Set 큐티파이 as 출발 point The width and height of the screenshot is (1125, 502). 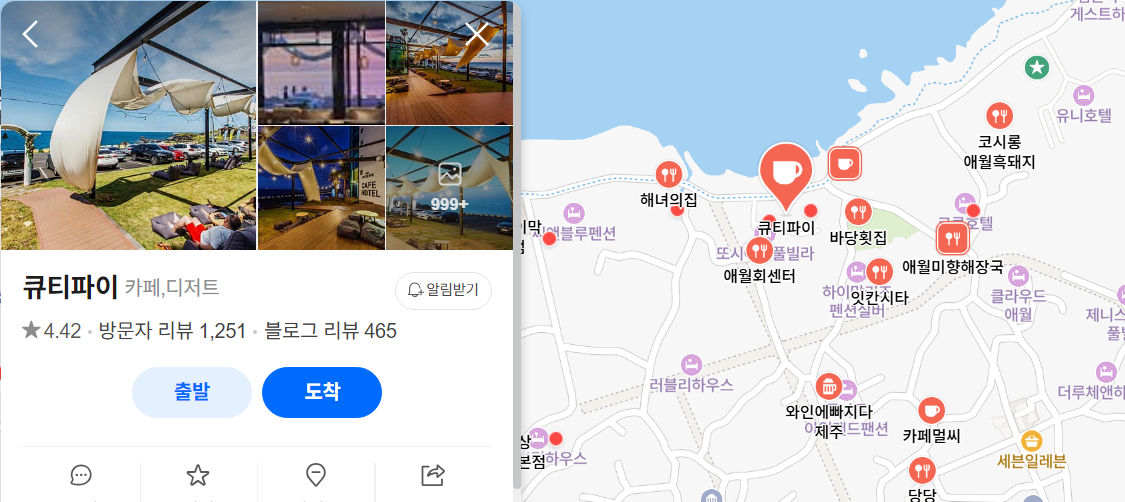tap(192, 392)
